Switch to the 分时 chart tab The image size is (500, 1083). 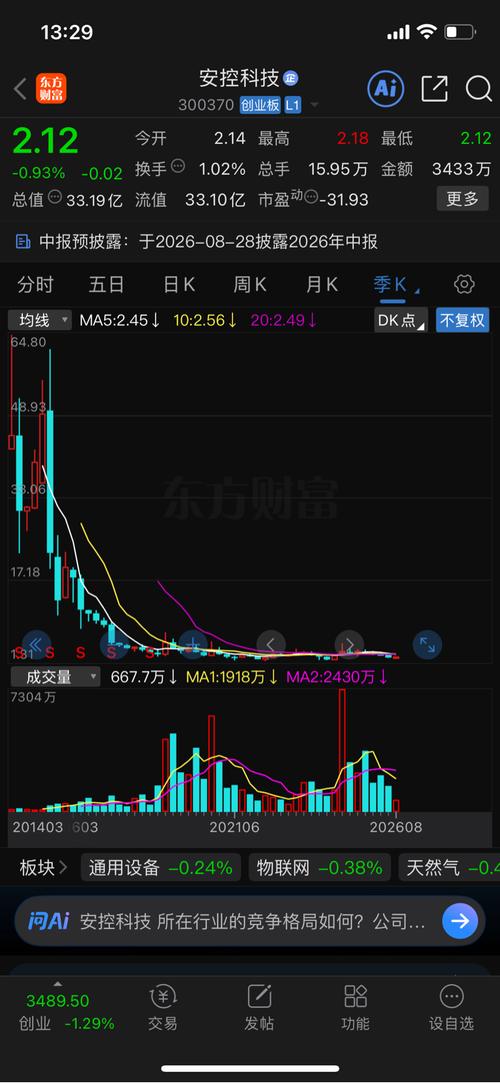(x=35, y=284)
